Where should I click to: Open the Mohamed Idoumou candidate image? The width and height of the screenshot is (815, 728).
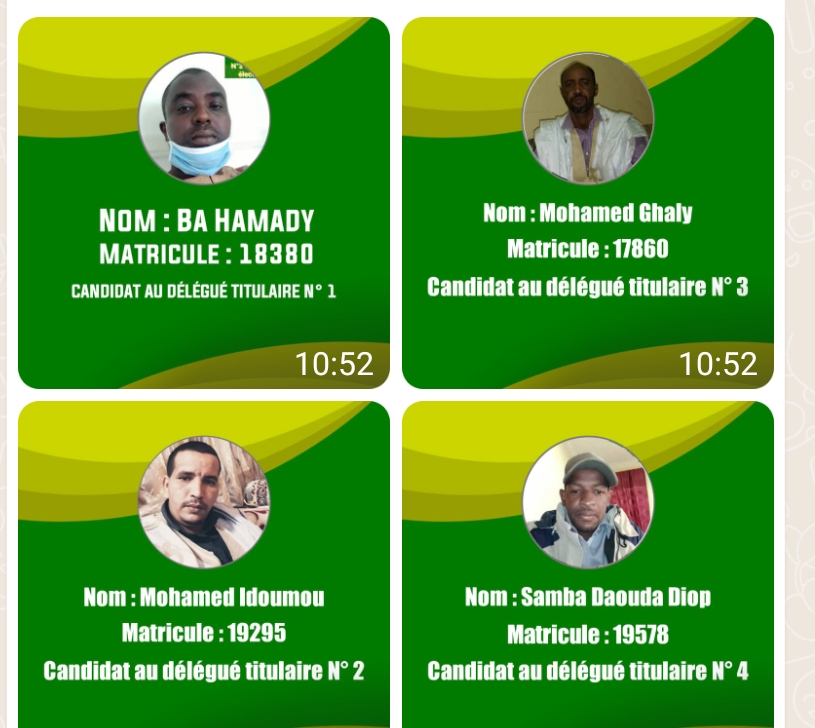204,565
